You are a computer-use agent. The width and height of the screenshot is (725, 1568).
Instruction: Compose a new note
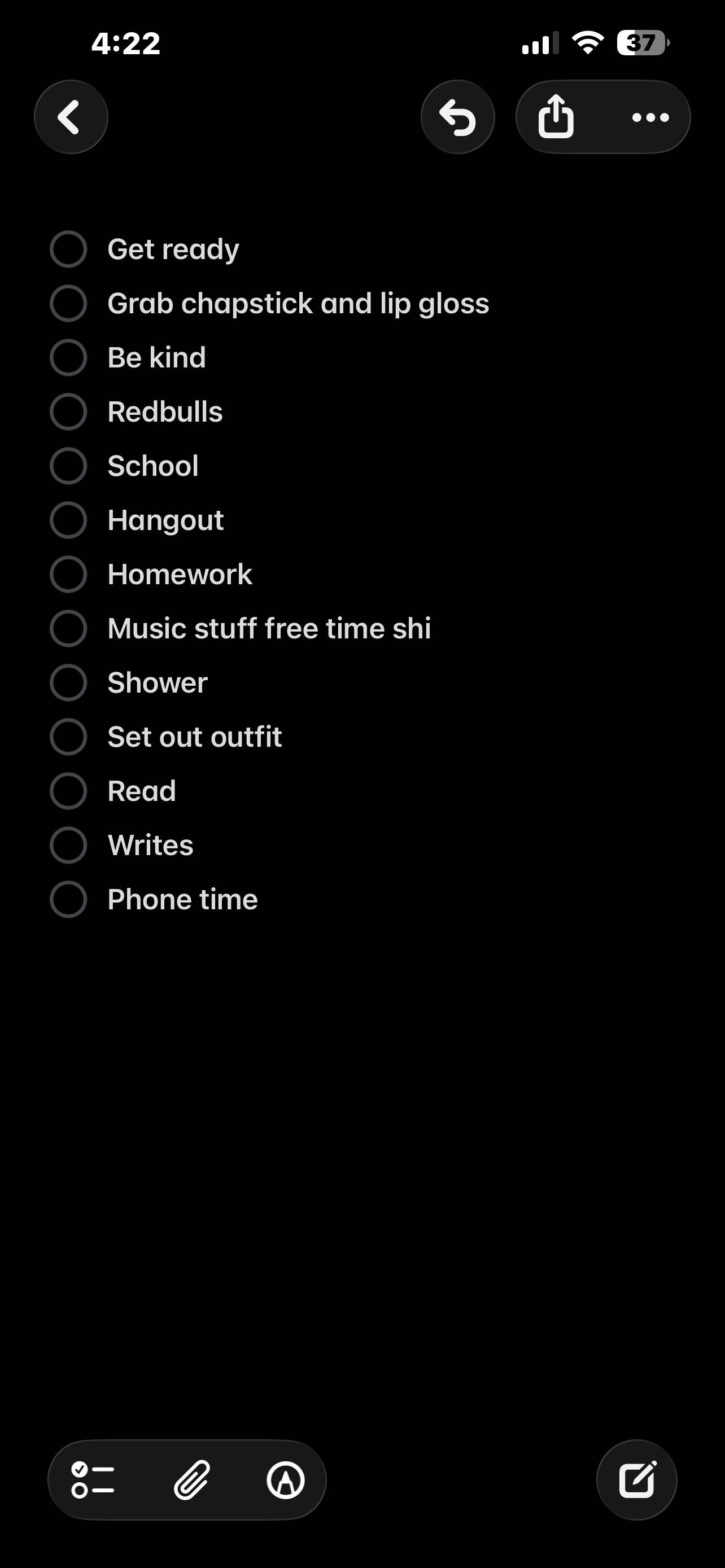coord(636,1480)
